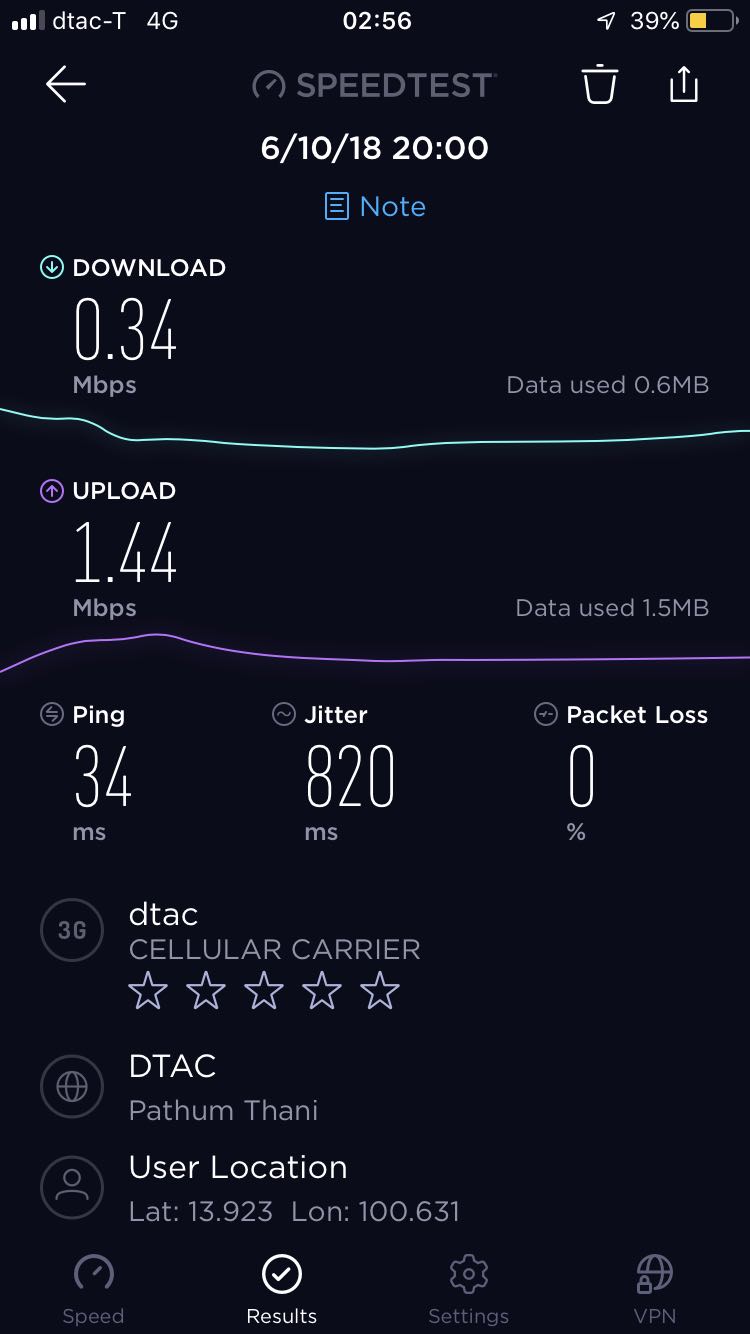Go to the Settings tab
This screenshot has height=1334, width=750.
point(468,1288)
